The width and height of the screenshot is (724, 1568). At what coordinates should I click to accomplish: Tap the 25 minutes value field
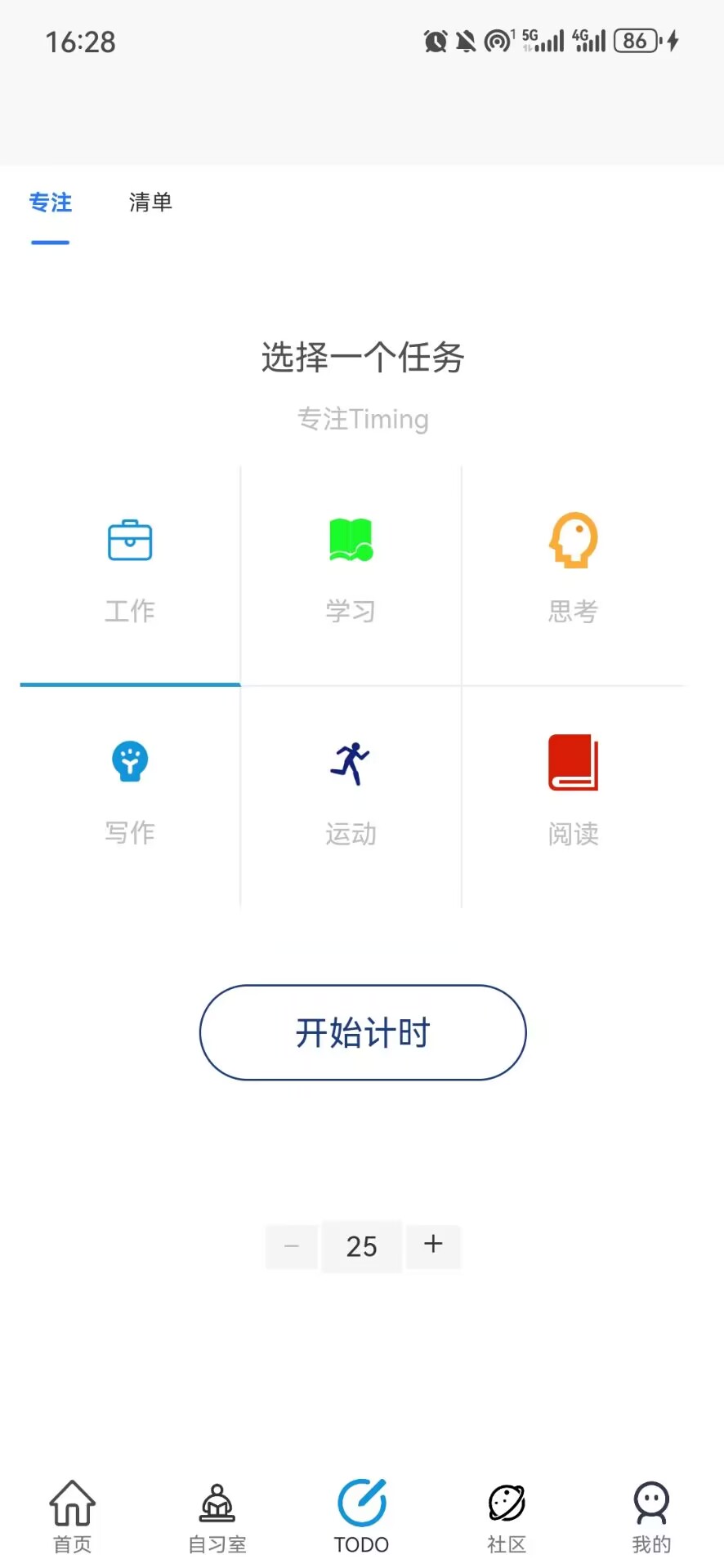pos(362,1246)
